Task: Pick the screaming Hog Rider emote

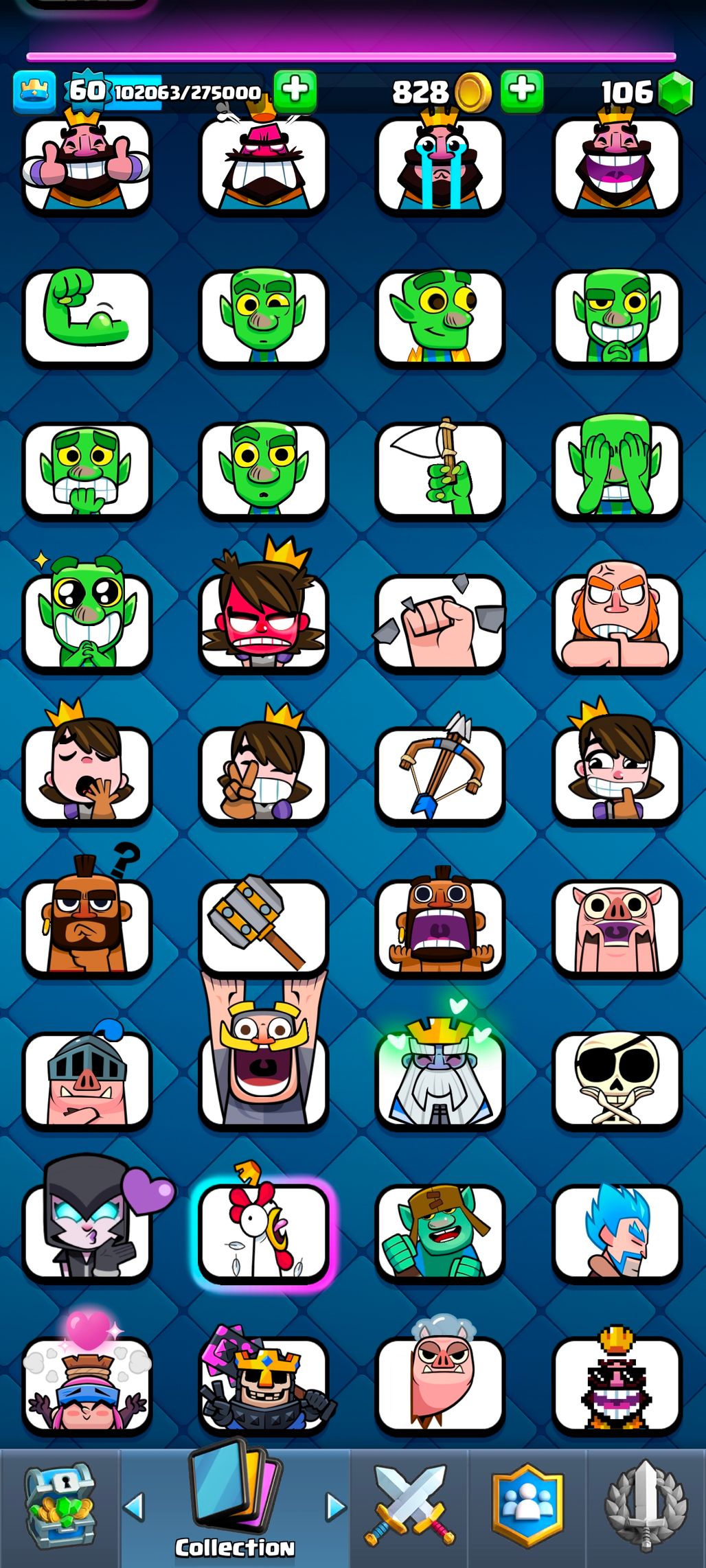Action: [440, 927]
